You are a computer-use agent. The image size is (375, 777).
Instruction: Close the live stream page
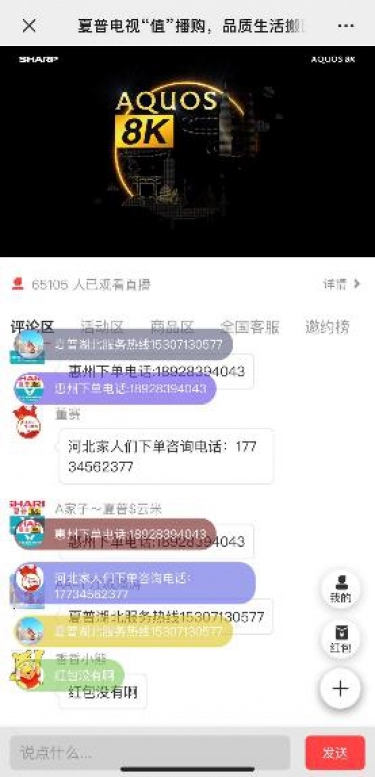click(29, 26)
